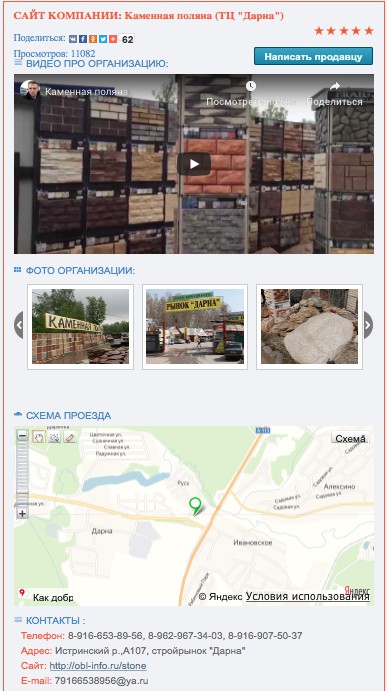
Task: Switch map type via Схема button
Action: click(x=350, y=438)
